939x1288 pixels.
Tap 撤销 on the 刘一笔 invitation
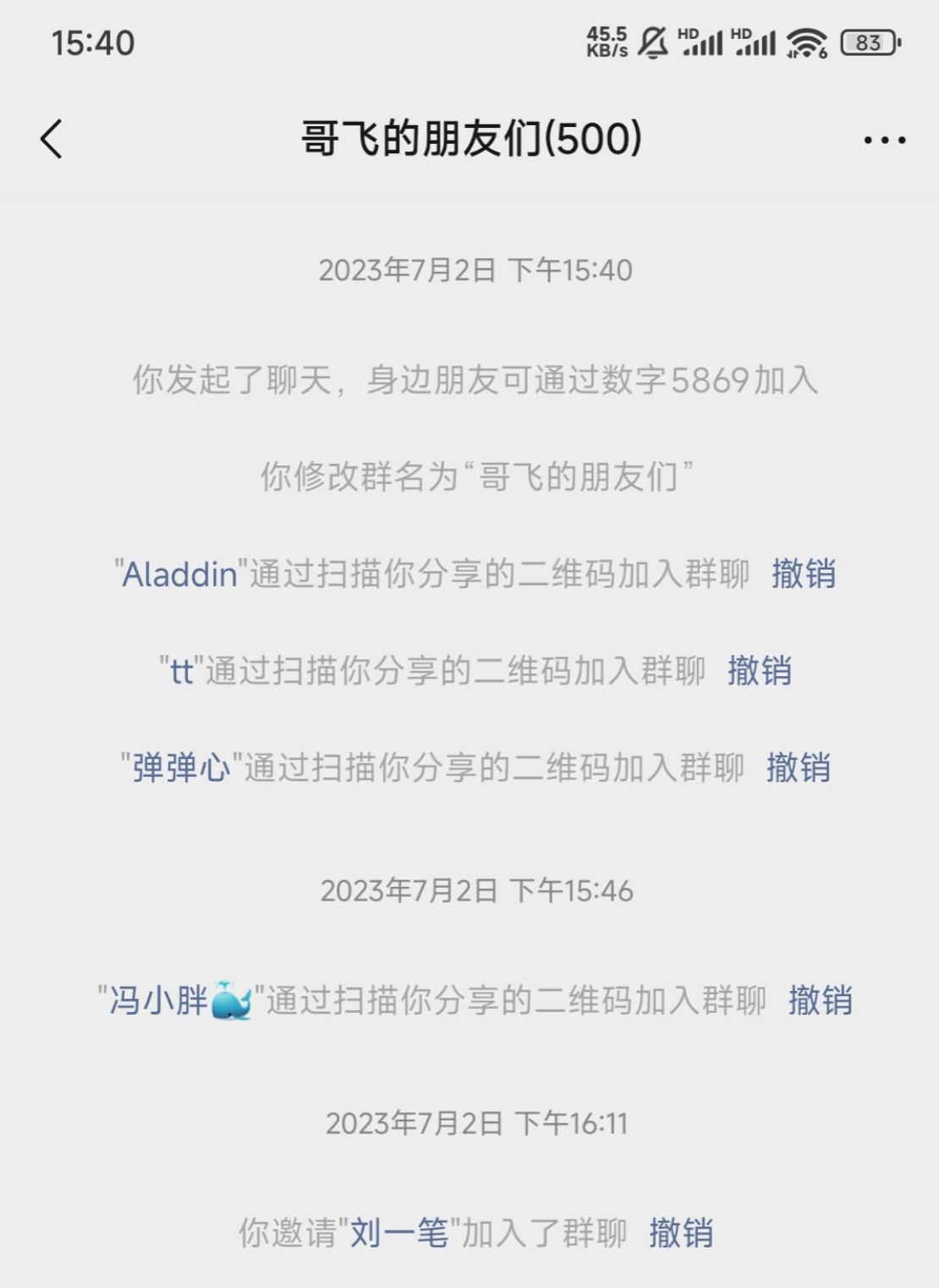click(680, 1233)
